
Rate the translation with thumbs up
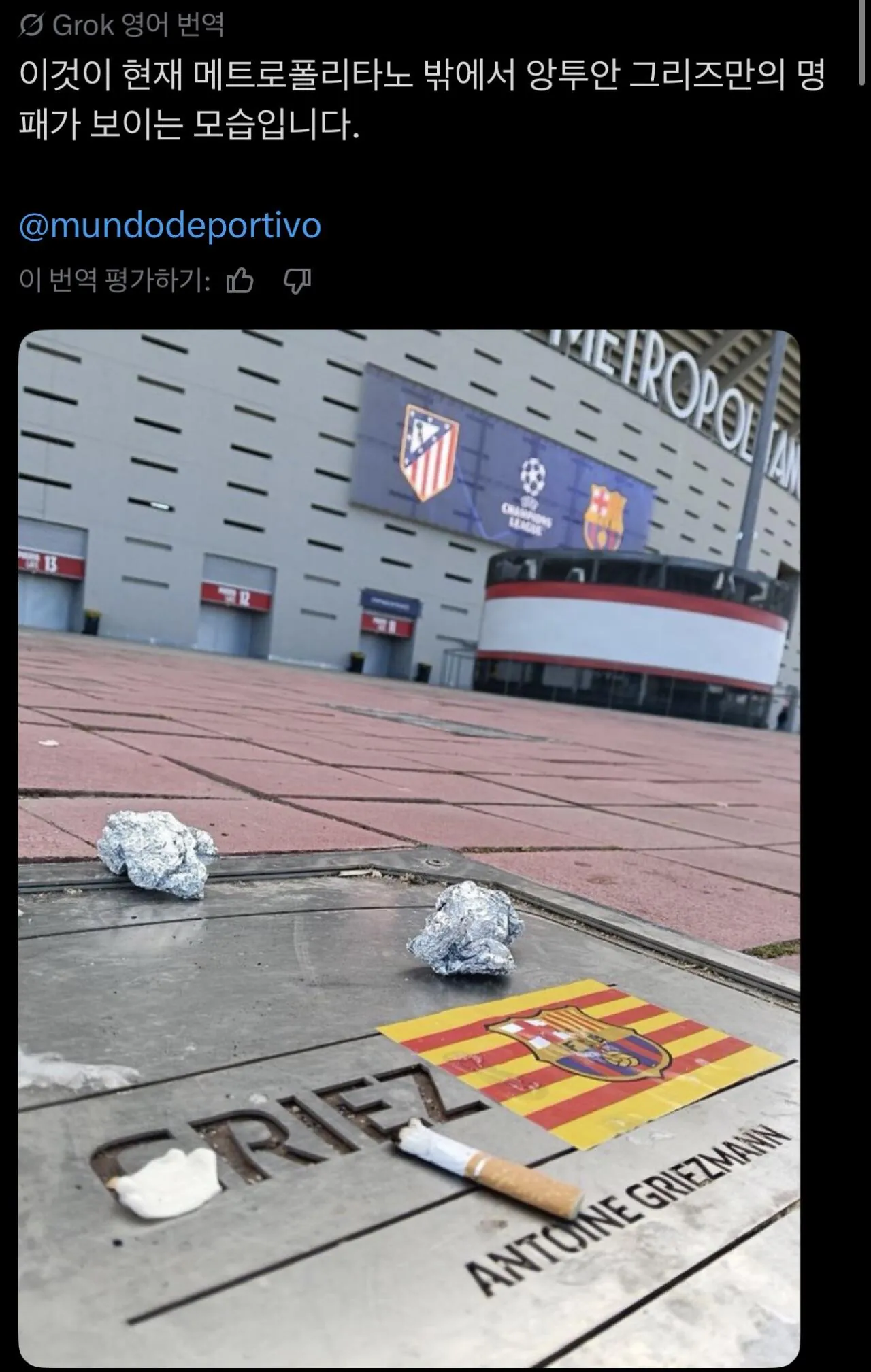point(240,280)
